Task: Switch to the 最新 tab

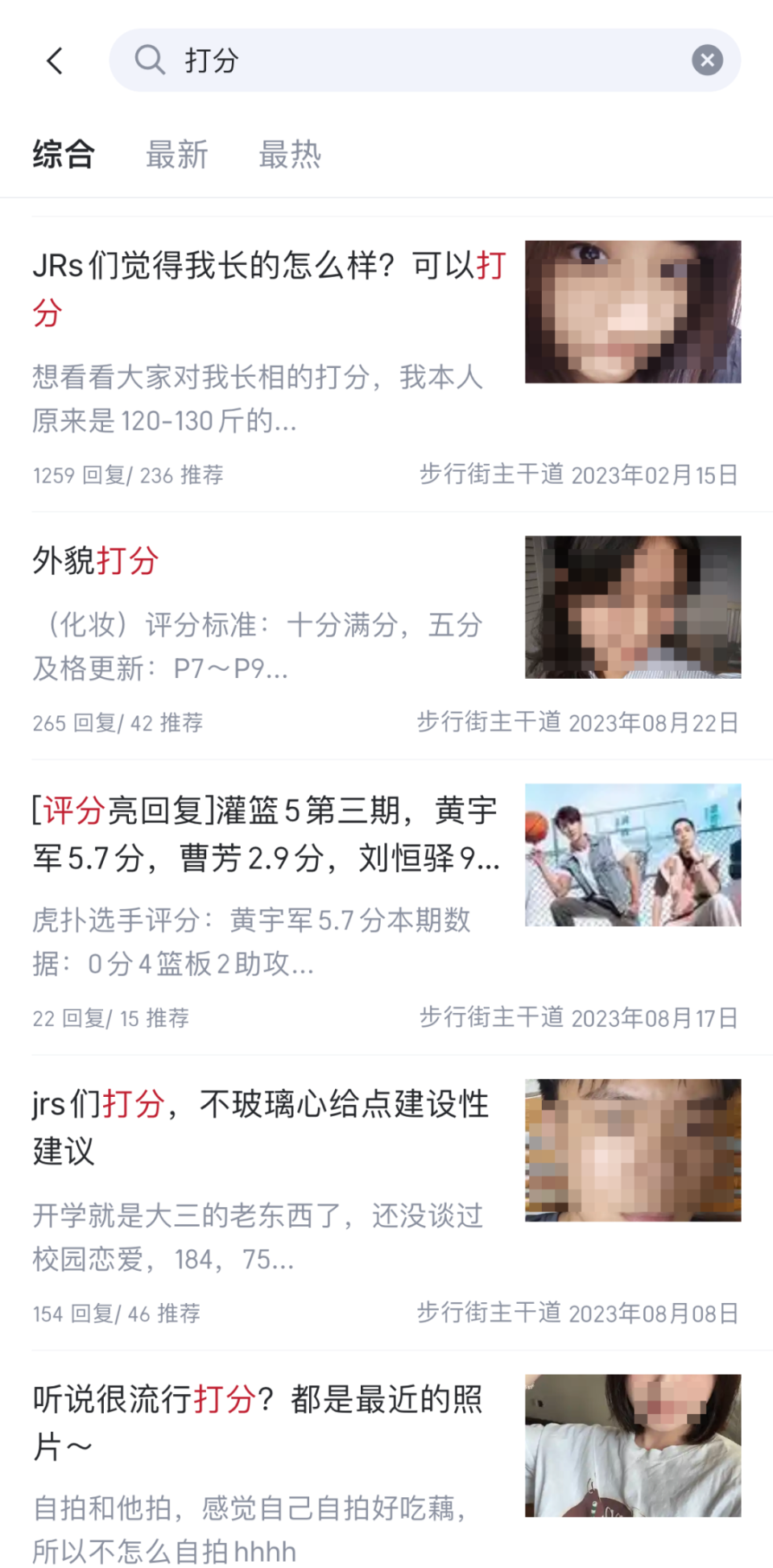Action: [x=177, y=155]
